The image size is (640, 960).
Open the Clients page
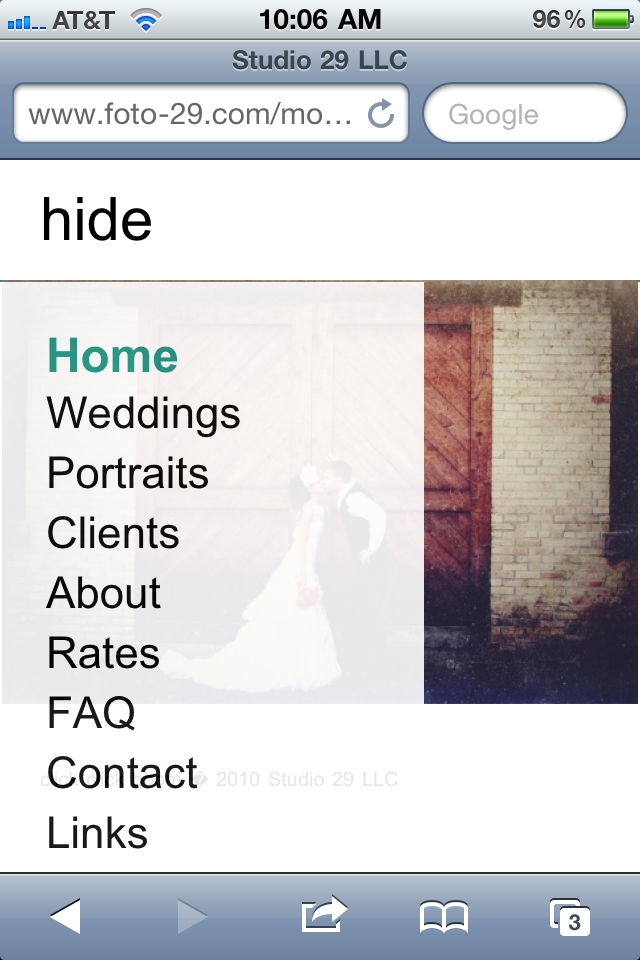coord(112,533)
